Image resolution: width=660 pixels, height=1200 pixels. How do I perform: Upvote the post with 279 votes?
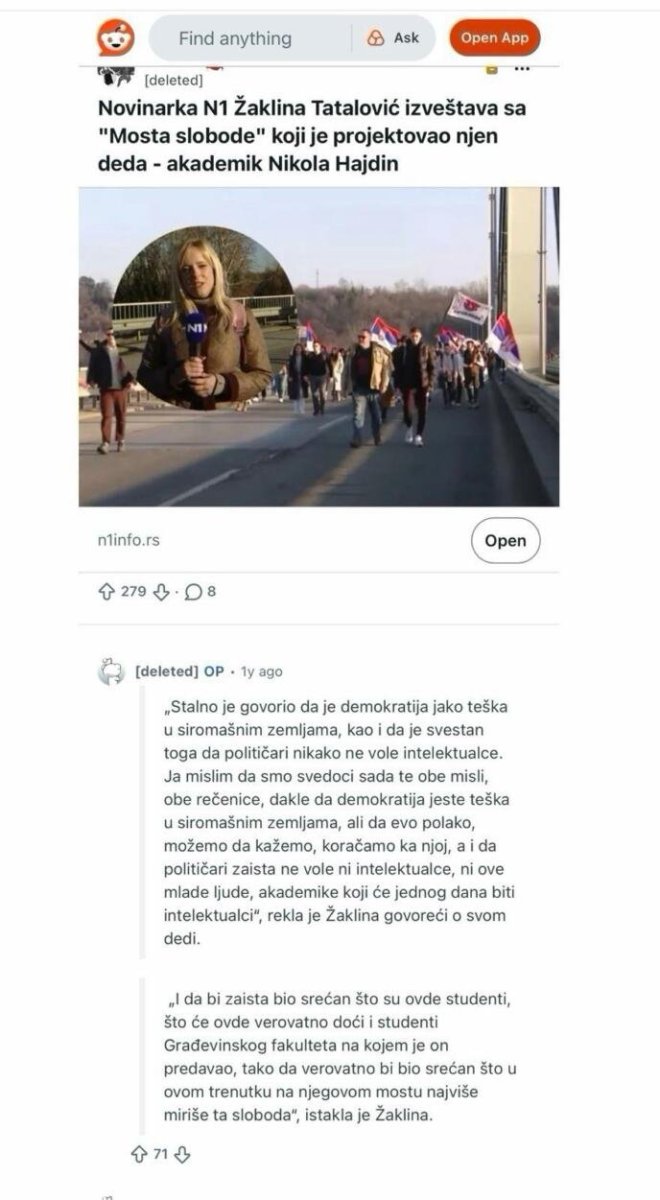point(106,591)
